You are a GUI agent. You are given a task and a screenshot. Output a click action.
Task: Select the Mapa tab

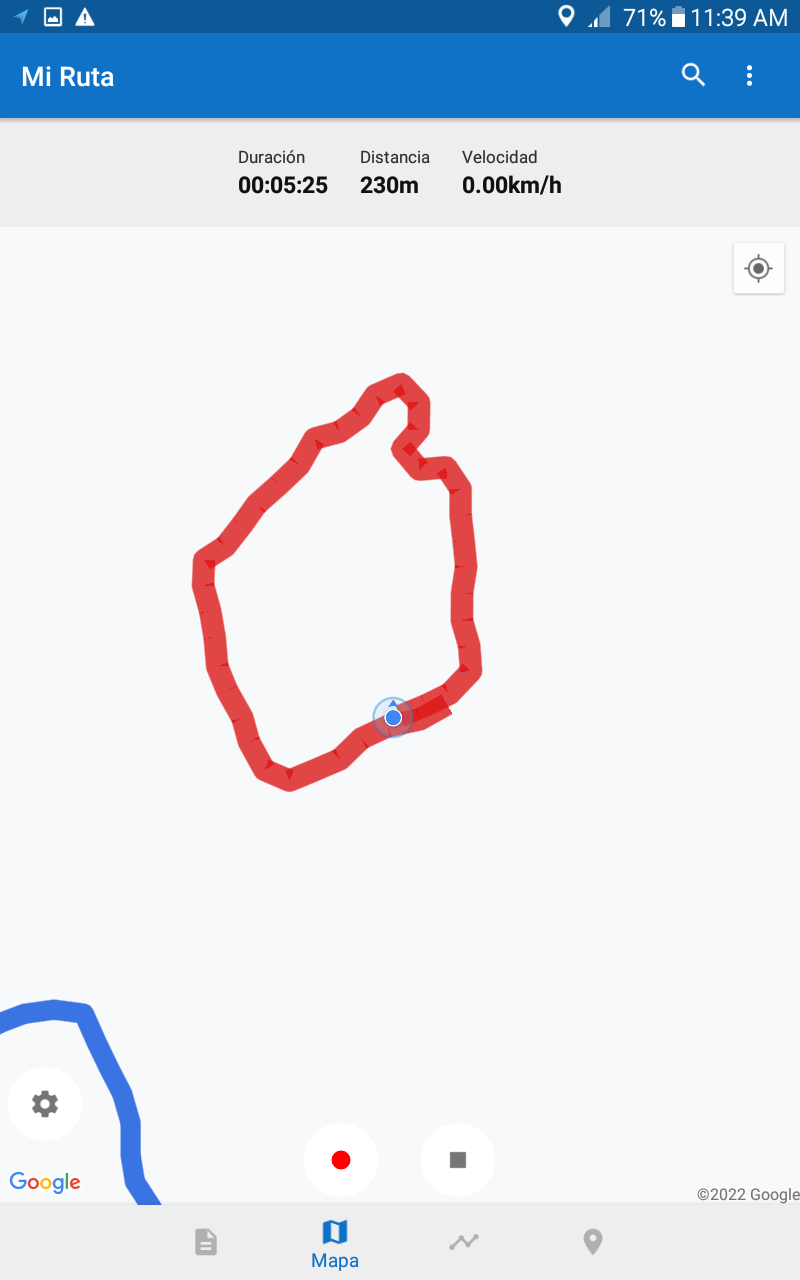click(335, 1243)
